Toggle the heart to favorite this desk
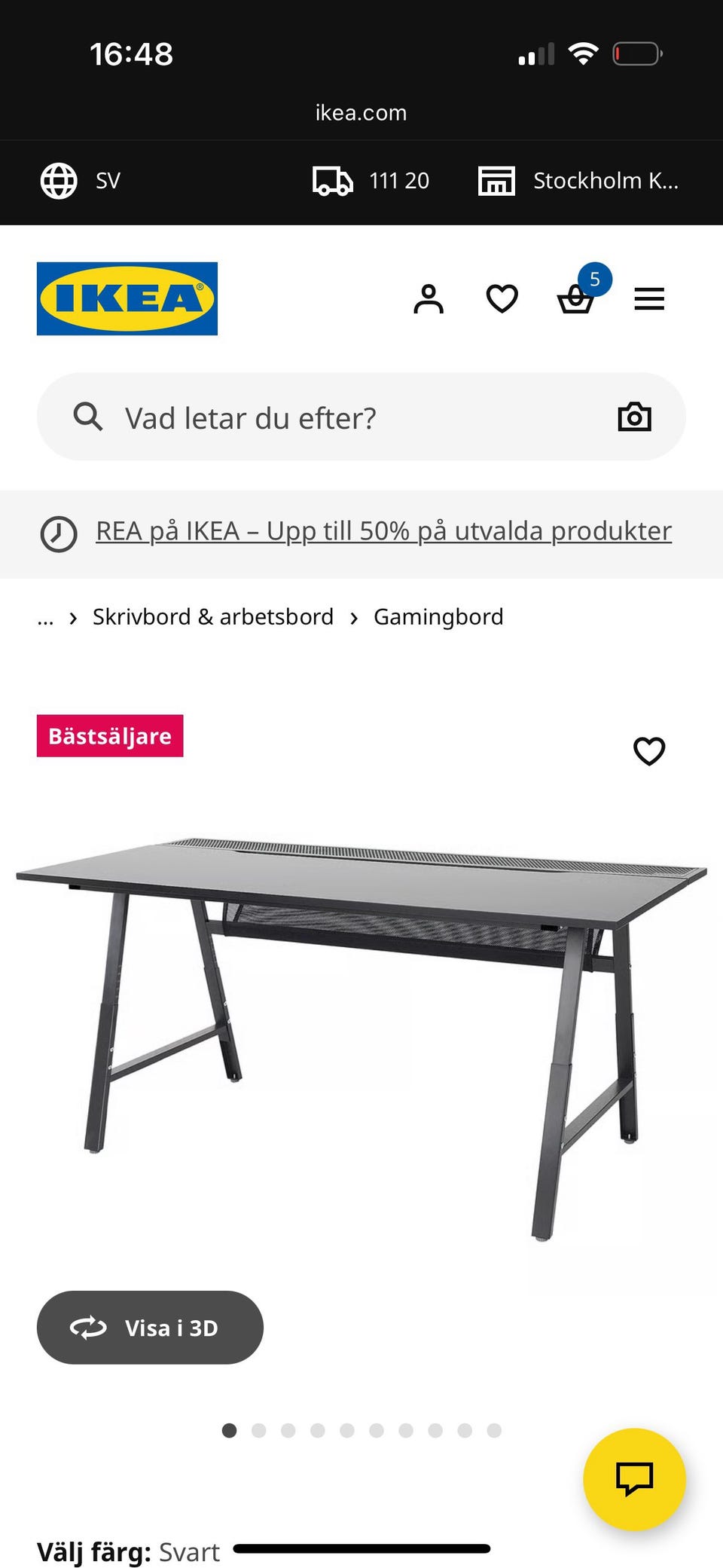 coord(648,751)
